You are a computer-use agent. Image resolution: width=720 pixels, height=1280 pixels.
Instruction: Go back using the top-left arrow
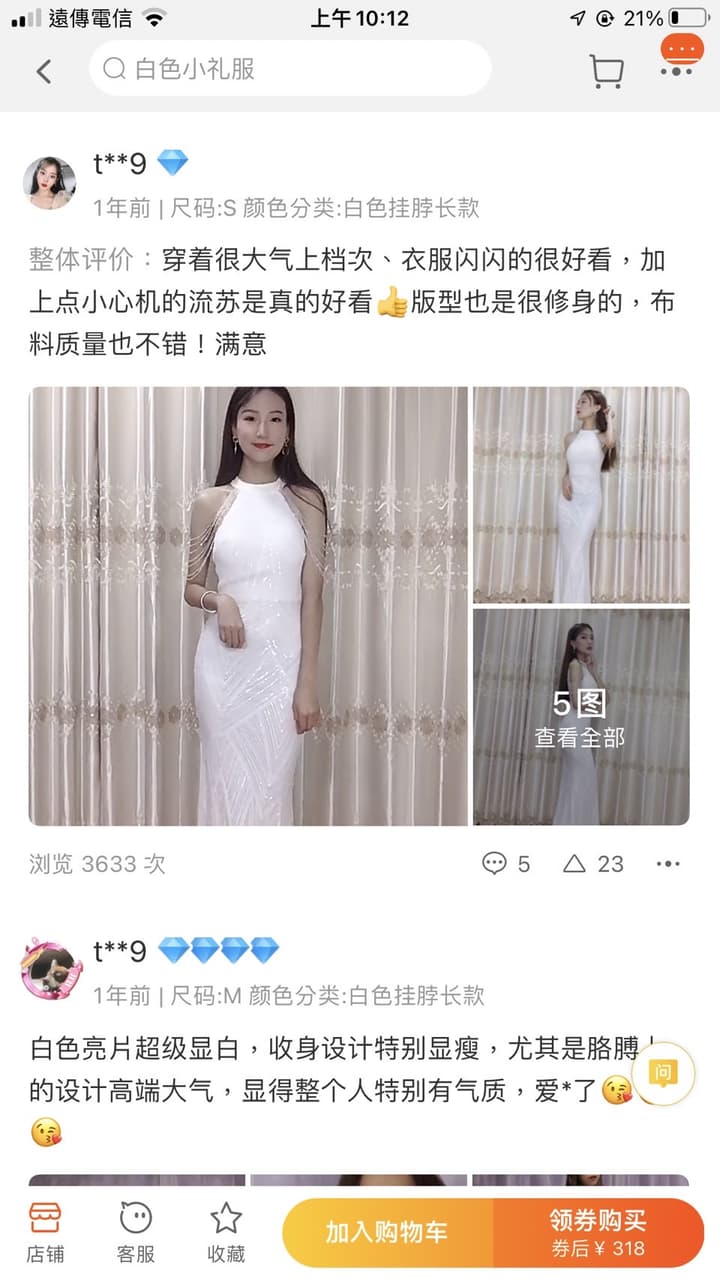tap(43, 70)
